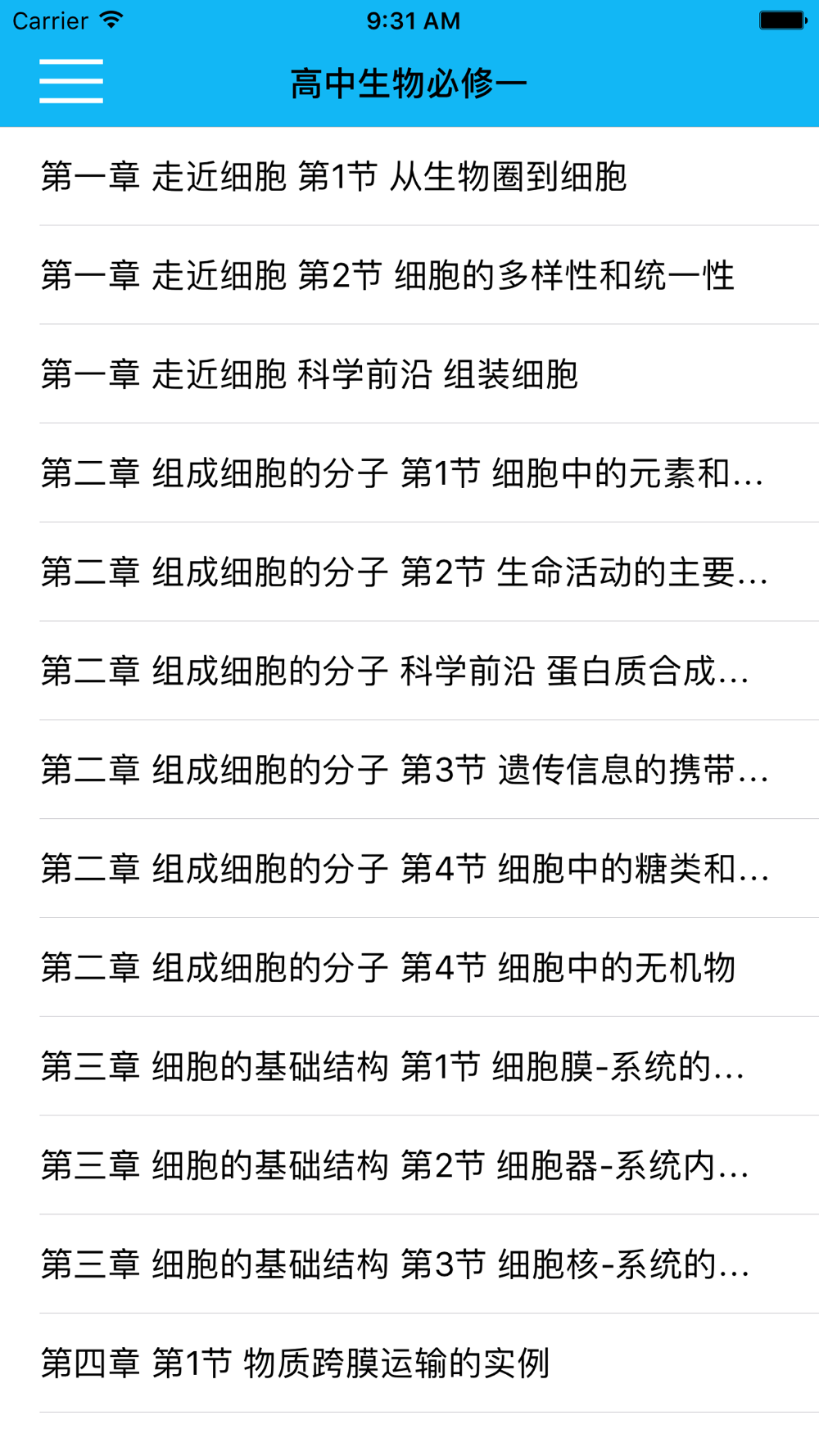The width and height of the screenshot is (819, 1456).
Task: Open 第一章 第1节 从生物圈到细胞
Action: [409, 176]
